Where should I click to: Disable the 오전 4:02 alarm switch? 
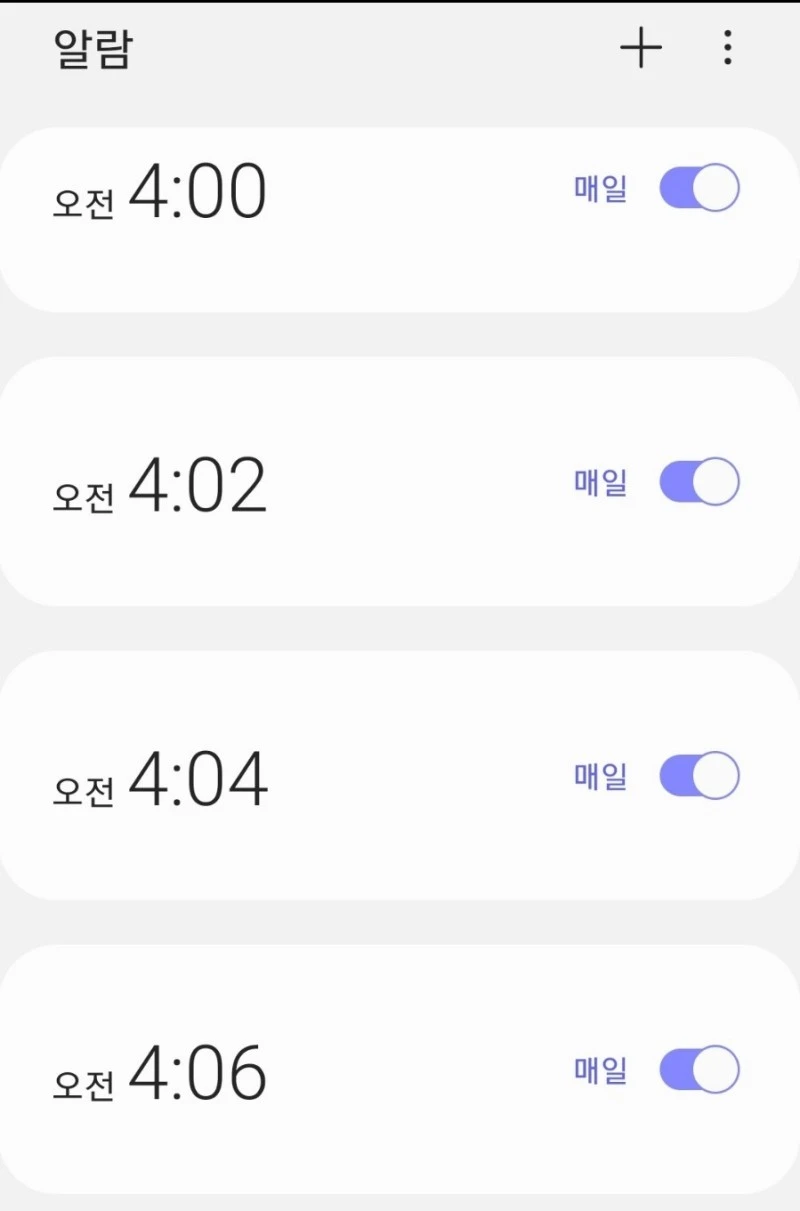[x=699, y=483]
